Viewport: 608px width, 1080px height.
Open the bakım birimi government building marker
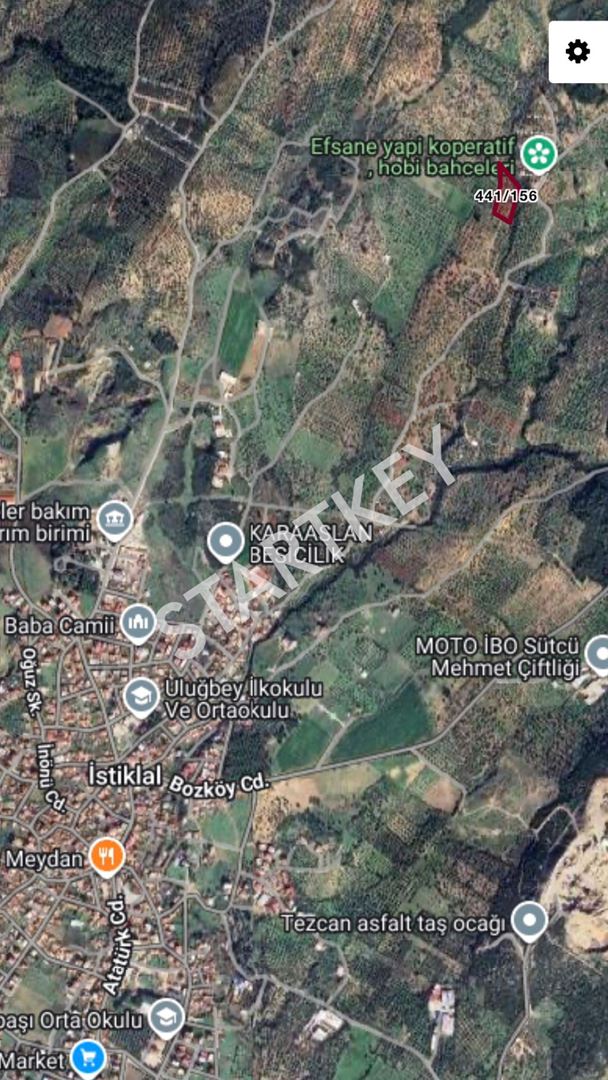pos(115,521)
